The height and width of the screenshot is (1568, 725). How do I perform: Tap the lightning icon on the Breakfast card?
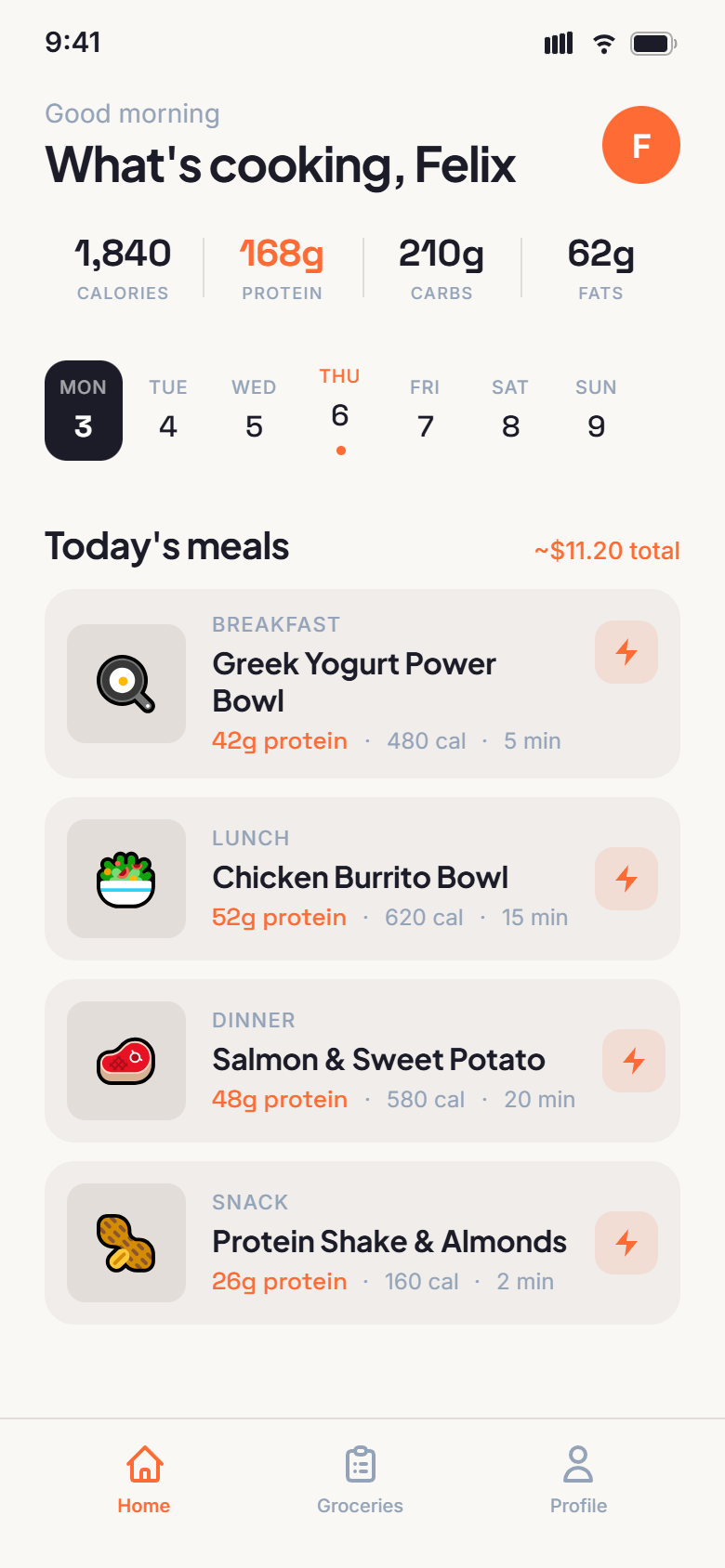click(x=626, y=652)
